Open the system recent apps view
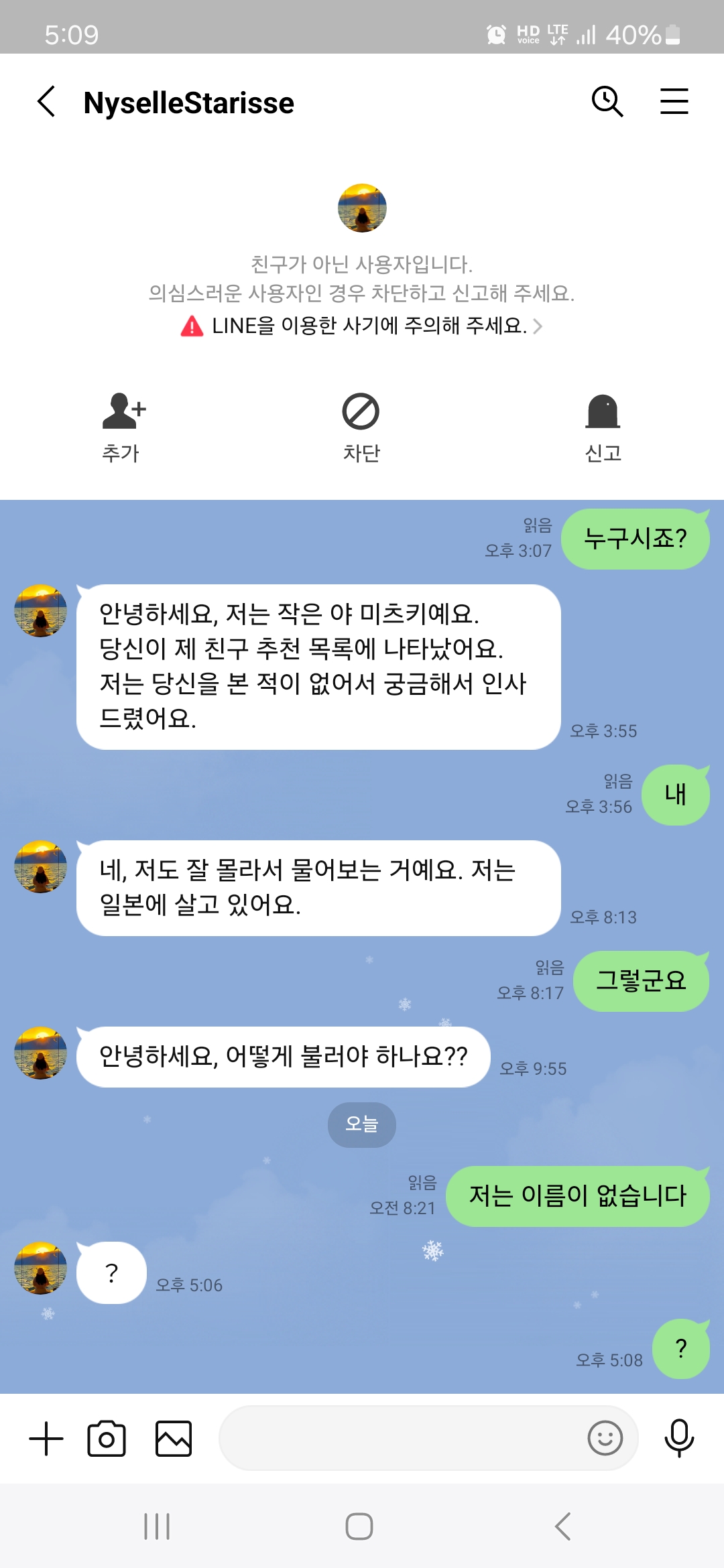The width and height of the screenshot is (724, 1568). pyautogui.click(x=157, y=1527)
